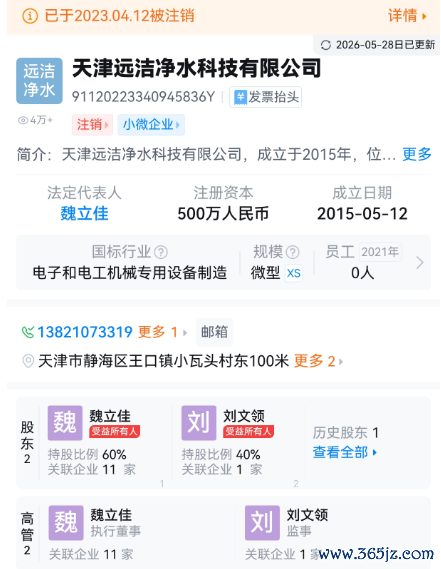The height and width of the screenshot is (569, 441).
Task: Open legal representative 魏立佳
Action: [84, 213]
